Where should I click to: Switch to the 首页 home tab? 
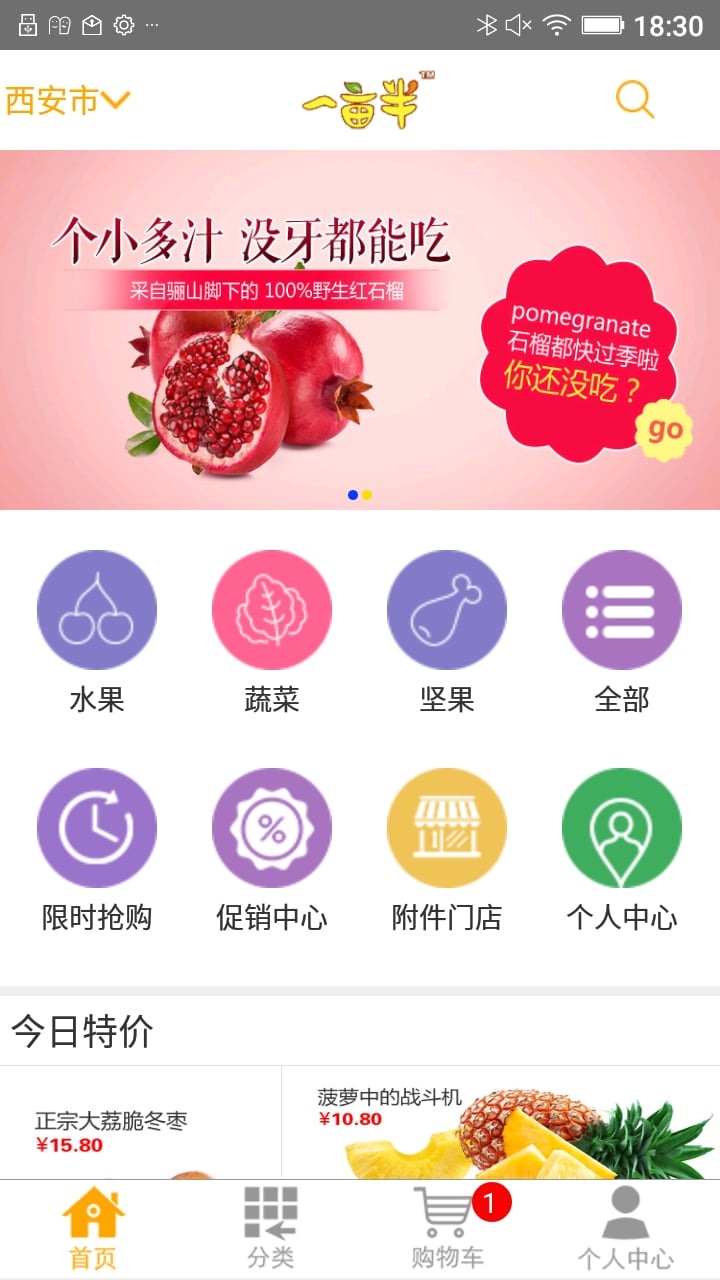(x=92, y=1230)
